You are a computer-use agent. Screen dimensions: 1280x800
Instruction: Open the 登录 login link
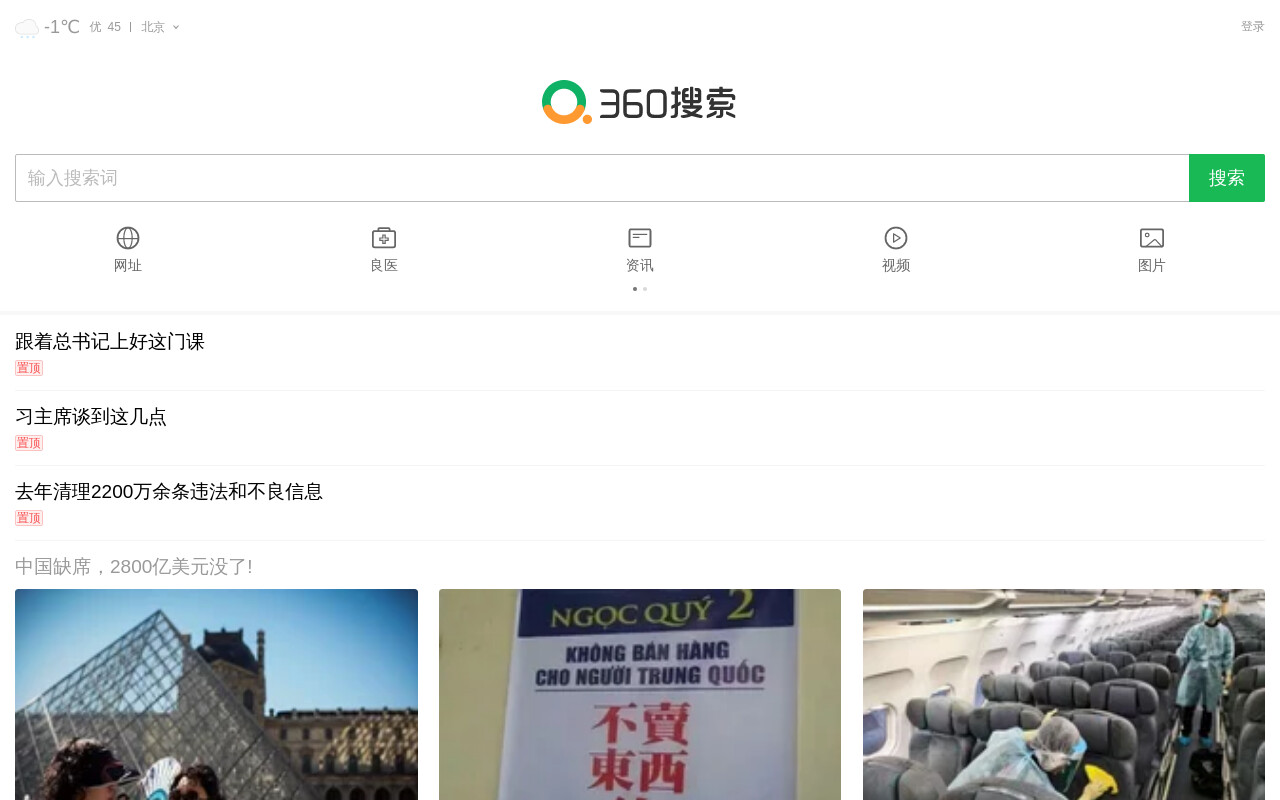tap(1252, 27)
